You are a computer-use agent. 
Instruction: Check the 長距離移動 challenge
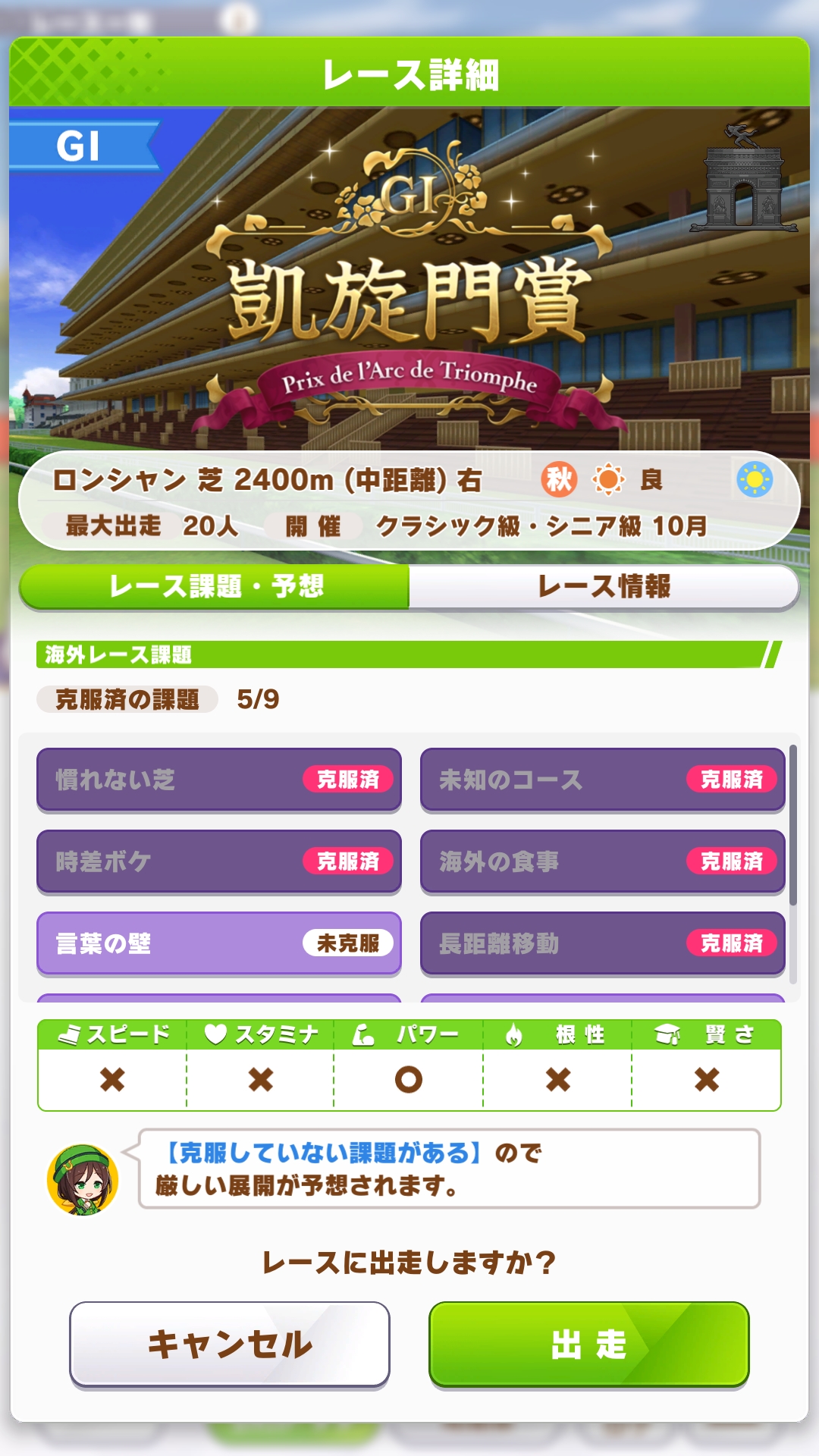tap(602, 943)
